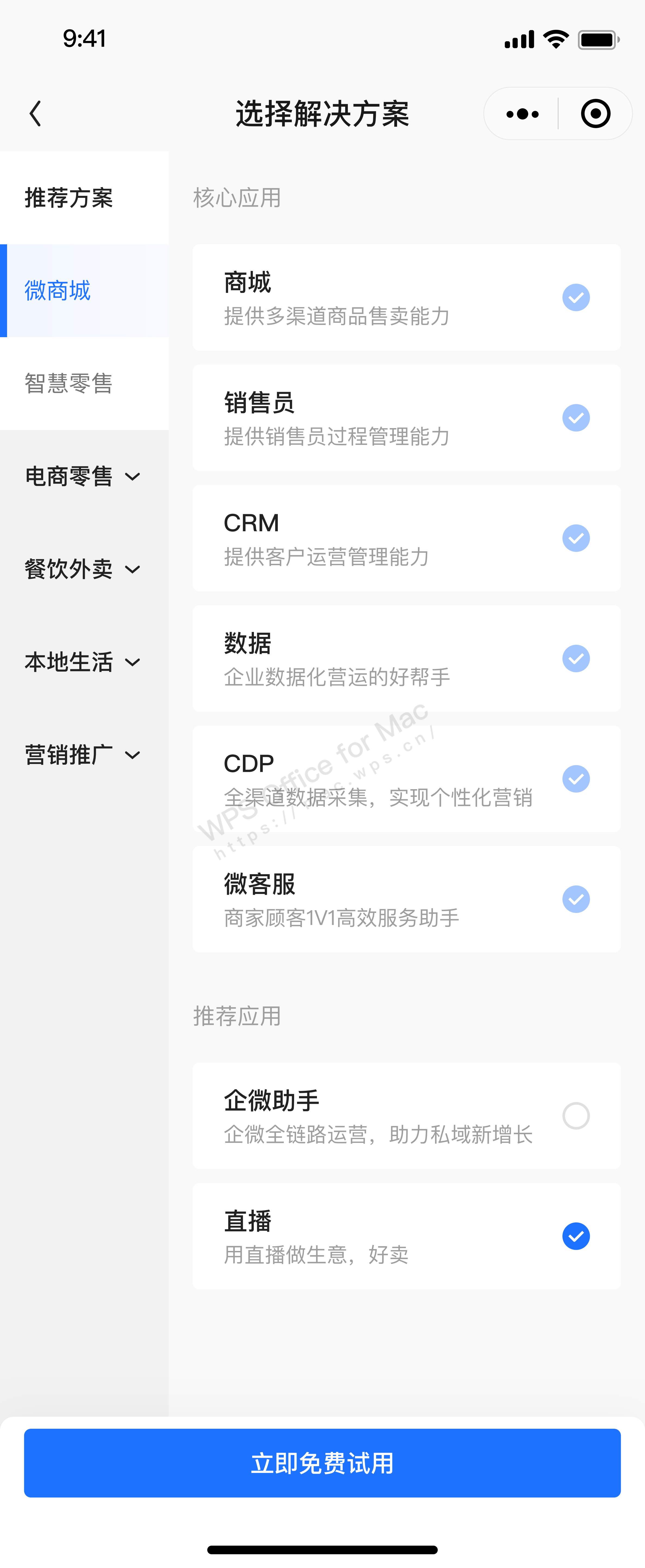Toggle the 微客服 app checkbox
Viewport: 645px width, 1568px height.
575,899
